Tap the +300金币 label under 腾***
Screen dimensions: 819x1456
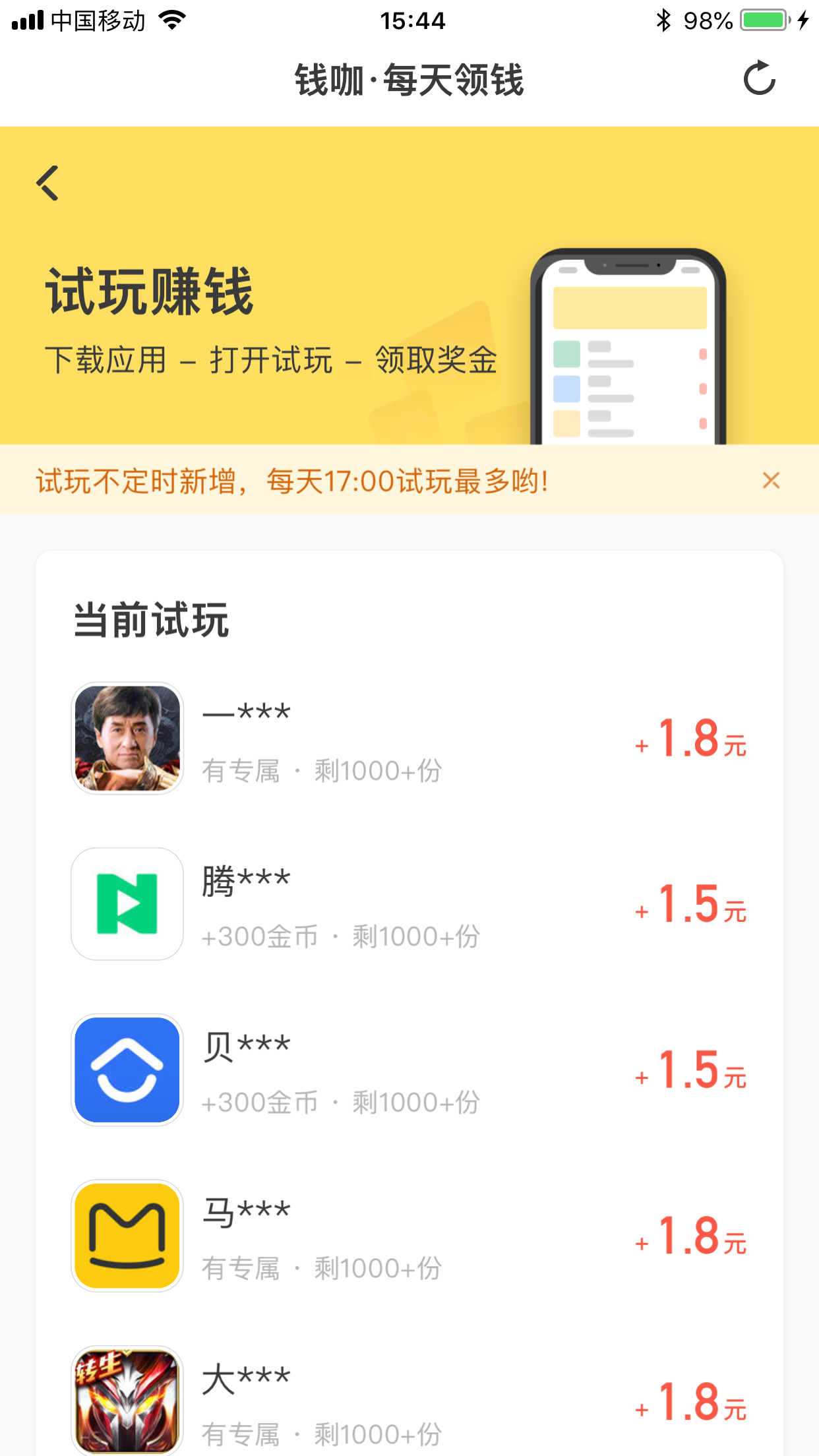(259, 936)
